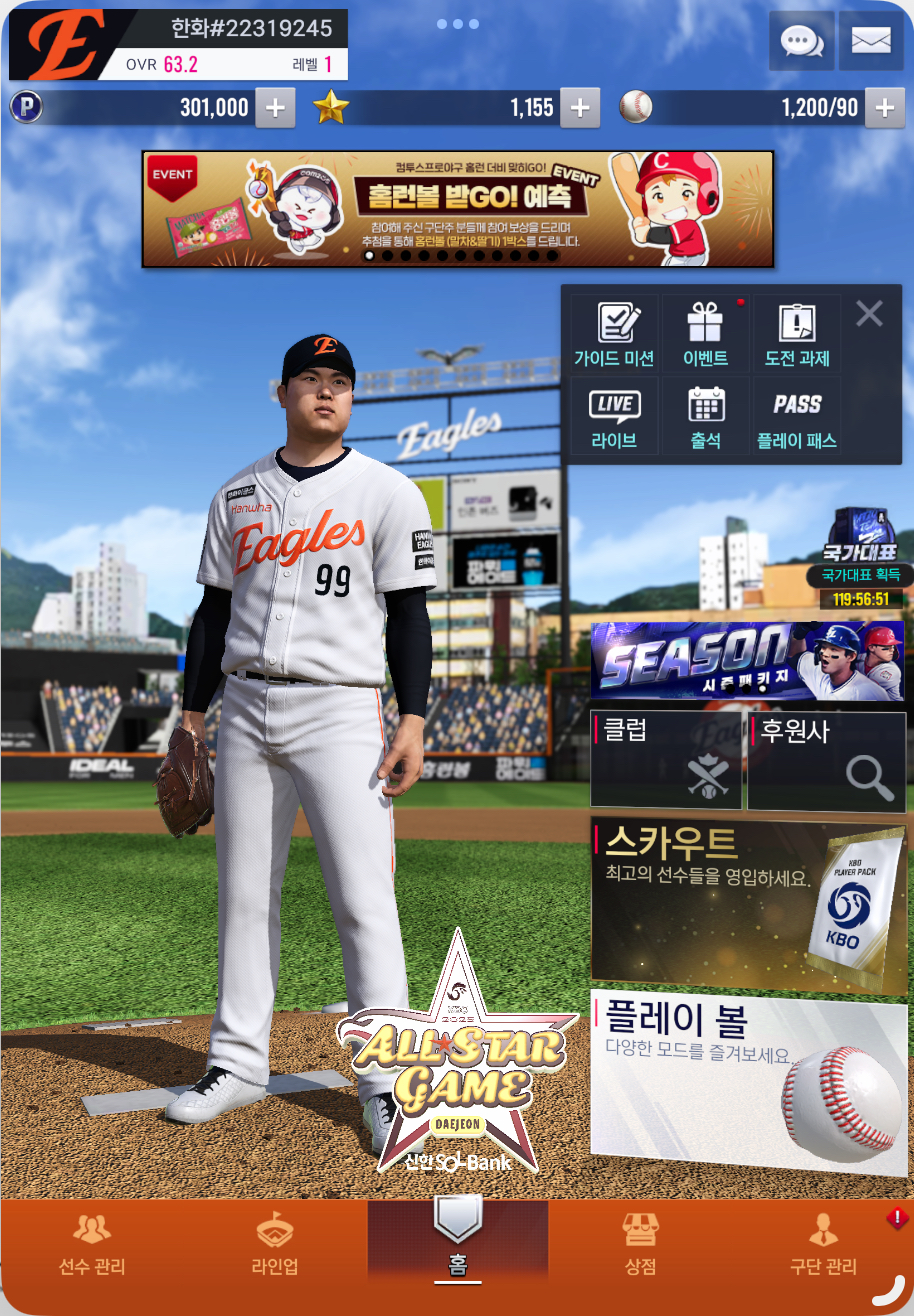Open the 클럽 card
Image resolution: width=914 pixels, height=1316 pixels.
666,760
